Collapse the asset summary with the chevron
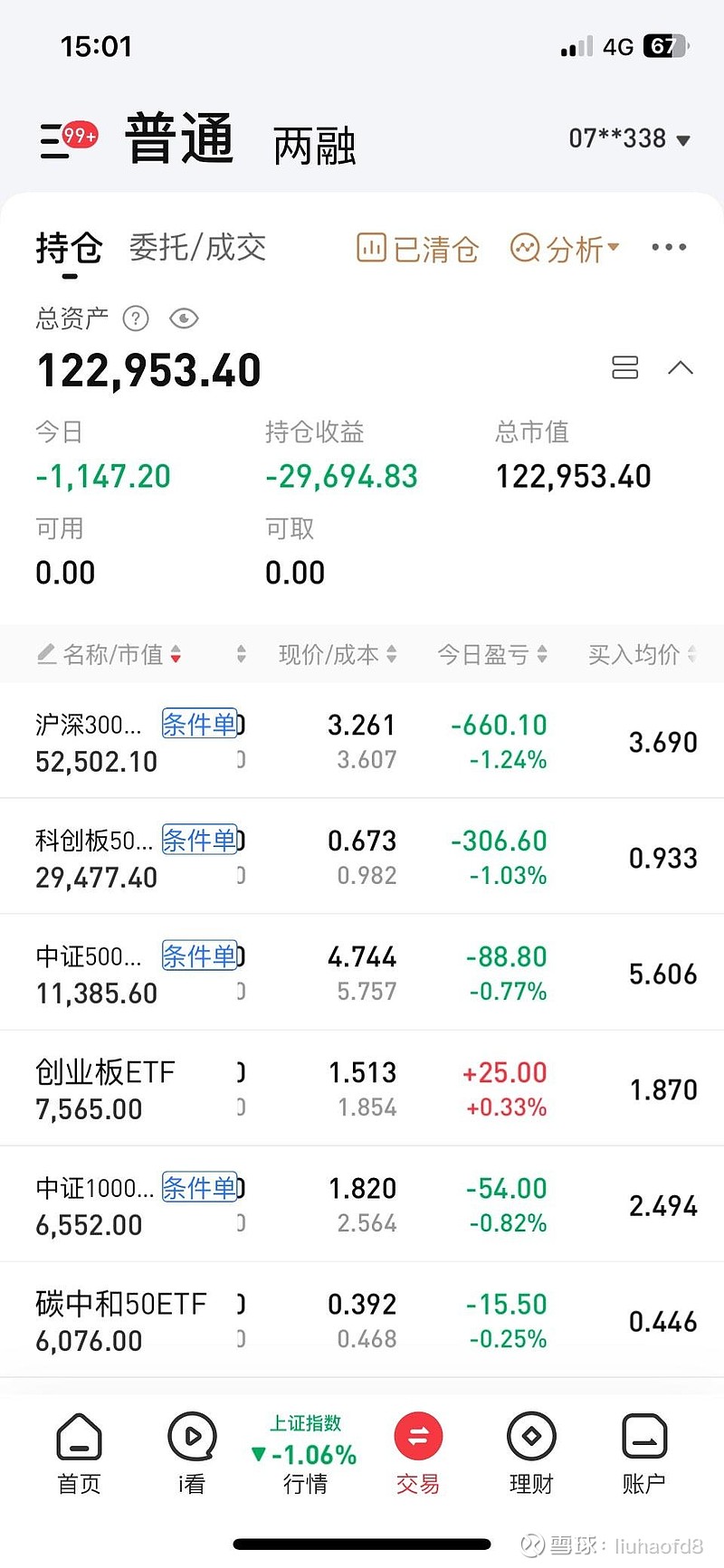This screenshot has width=724, height=1568. coord(681,367)
